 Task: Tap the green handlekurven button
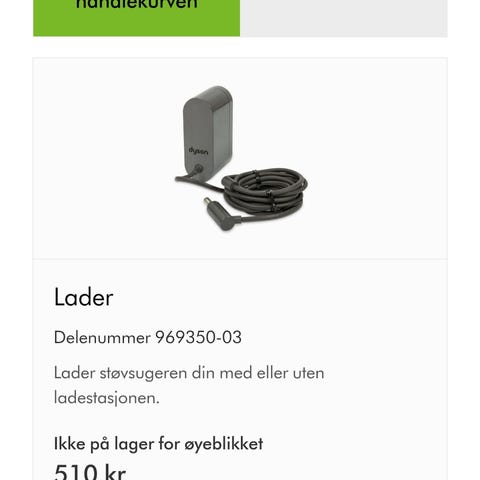click(137, 17)
